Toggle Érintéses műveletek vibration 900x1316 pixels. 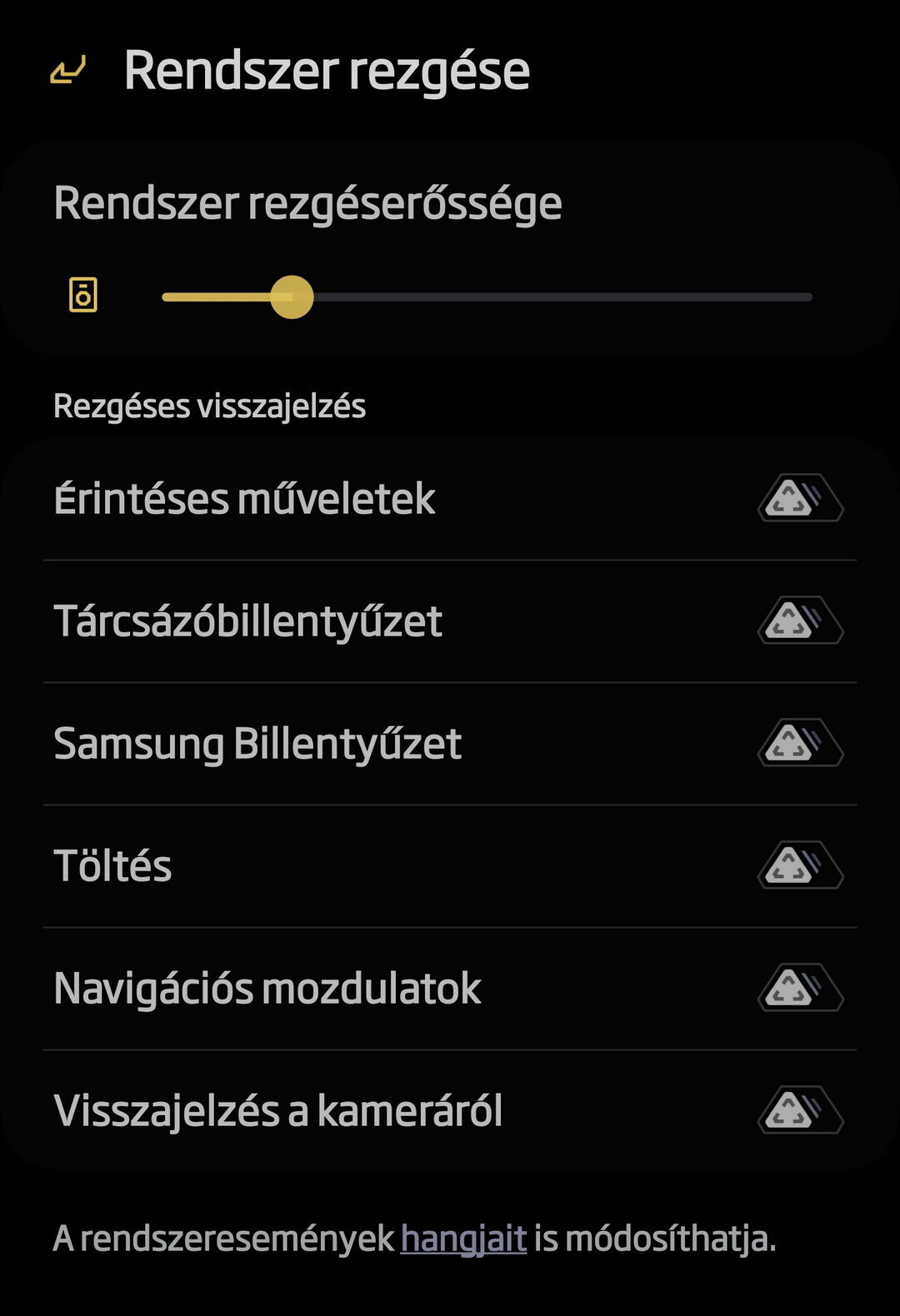(800, 499)
